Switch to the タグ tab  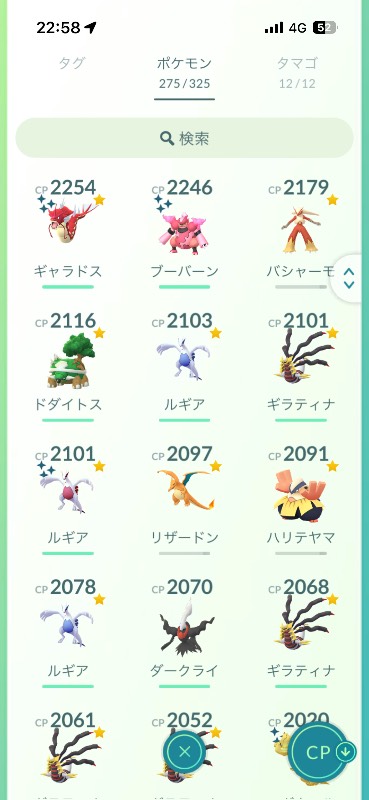click(72, 64)
